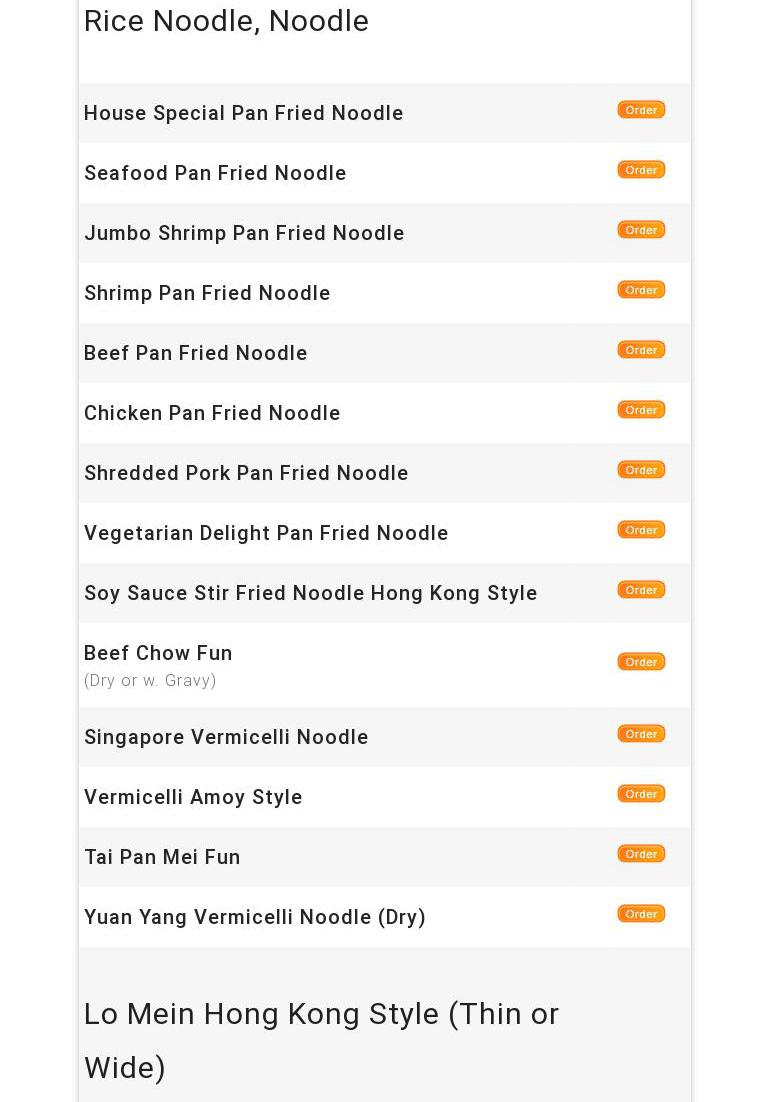The height and width of the screenshot is (1102, 770).
Task: Order the House Special Pan Fried Noodle
Action: (641, 110)
